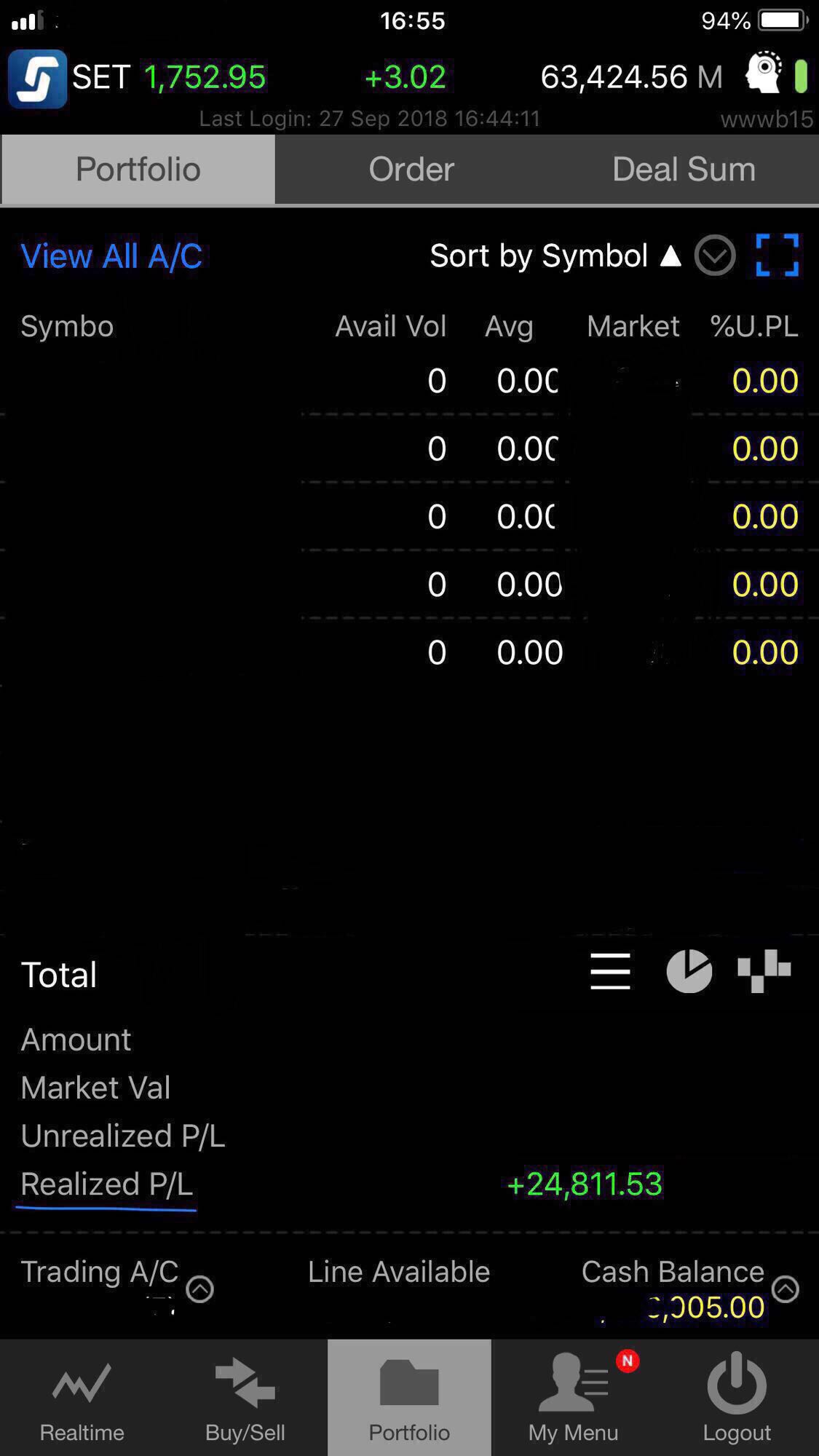Open the Deal Sum tab
This screenshot has width=819, height=1456.
tap(684, 169)
